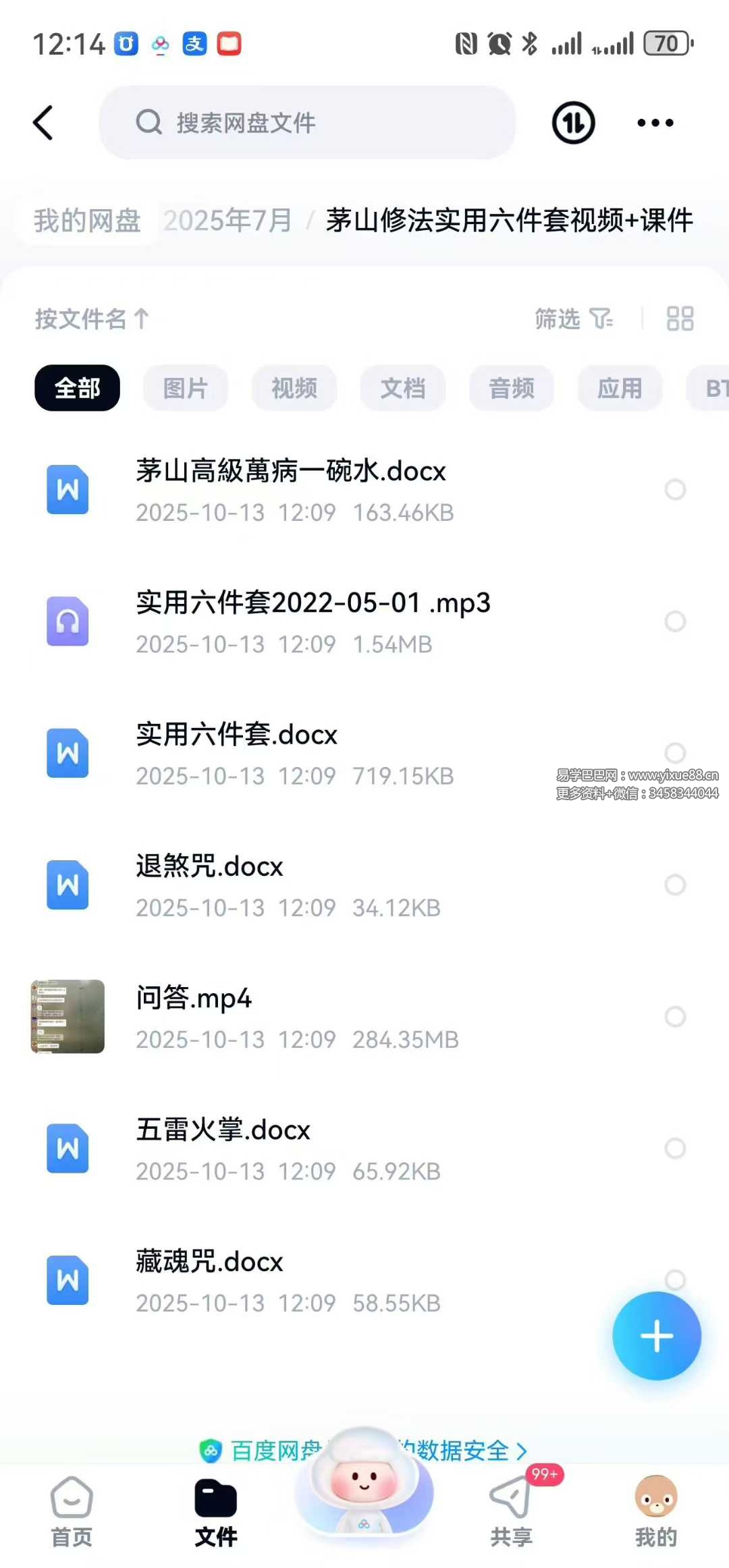Open 茅山高級萬病一碗水.docx
Screen dimensions: 729x1568
pyautogui.click(x=291, y=490)
